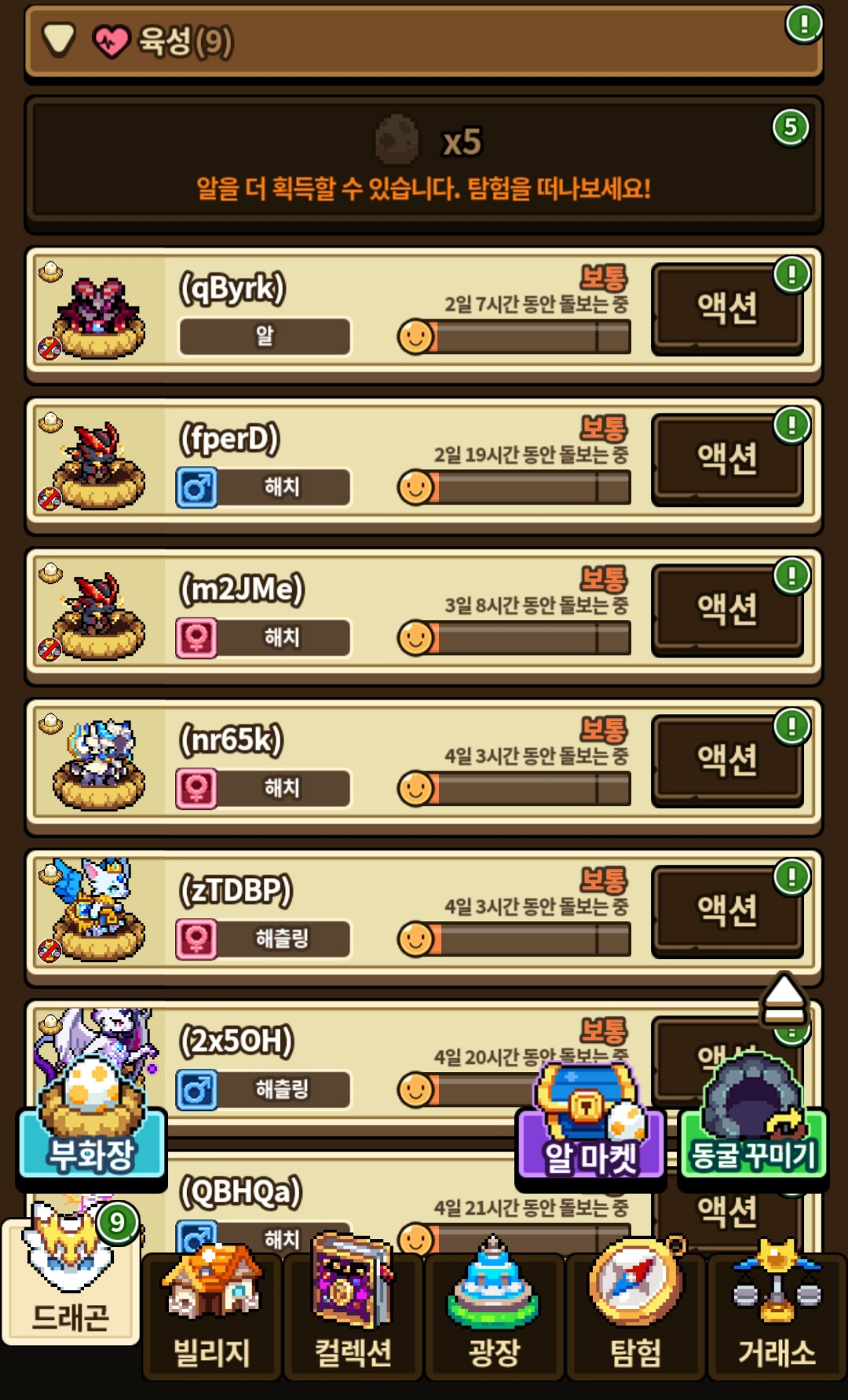This screenshot has width=848, height=1400.
Task: Open the 알 마켓 egg market
Action: pyautogui.click(x=590, y=1130)
